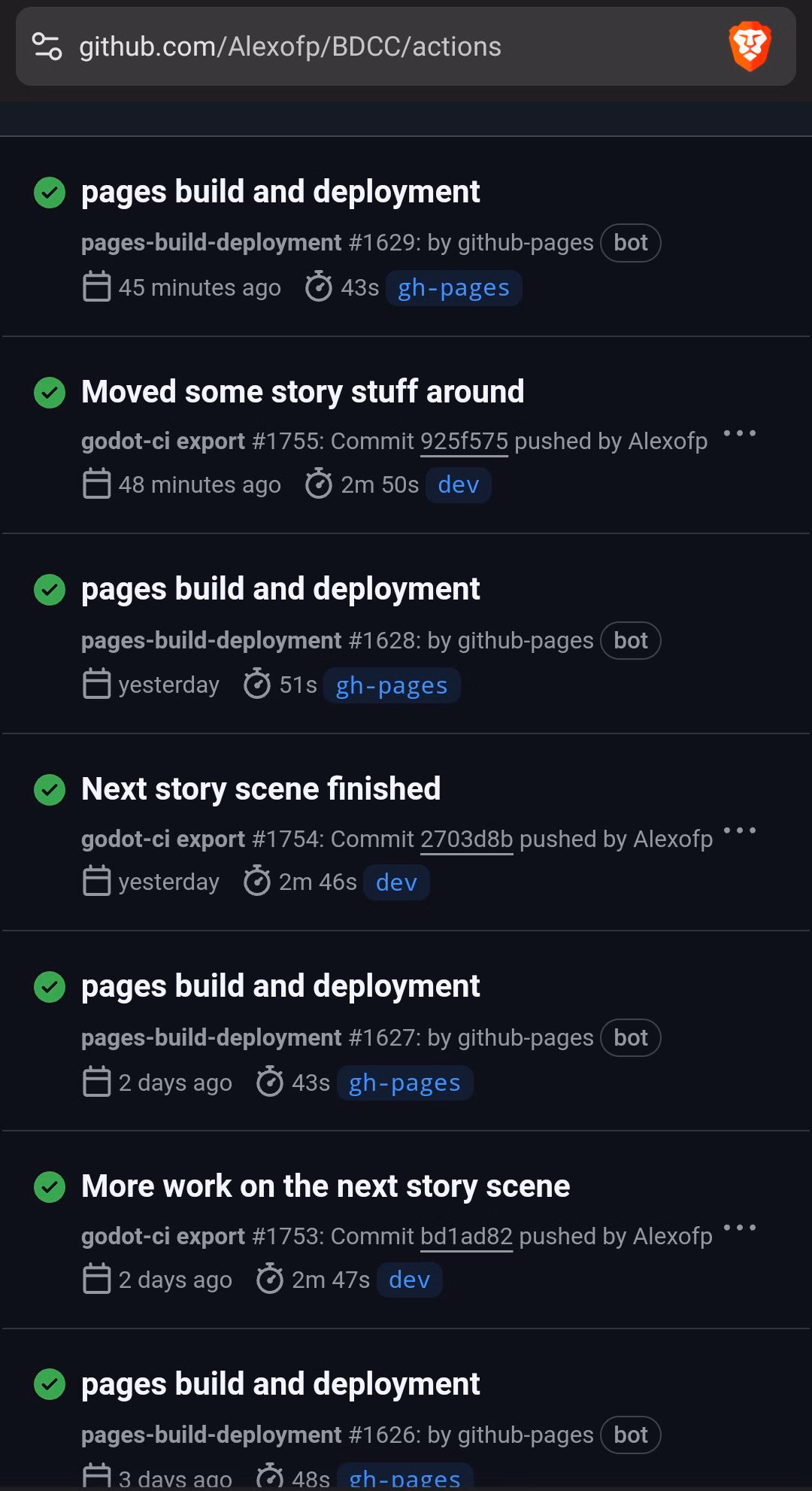Open the Brave Shields lion icon
Image resolution: width=812 pixels, height=1491 pixels.
(750, 47)
